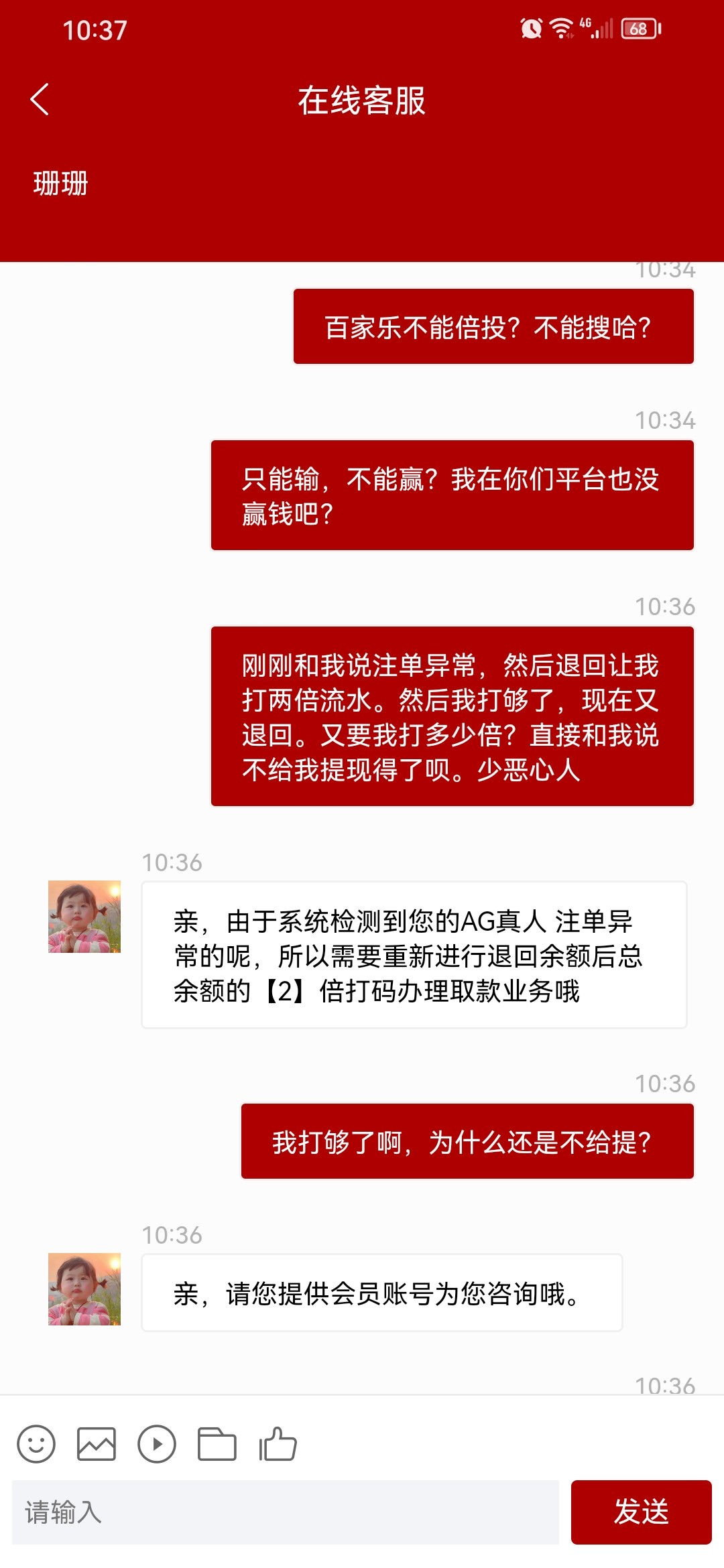Tap the thumbs-up rating icon
Image resolution: width=724 pixels, height=1568 pixels.
tap(278, 1443)
